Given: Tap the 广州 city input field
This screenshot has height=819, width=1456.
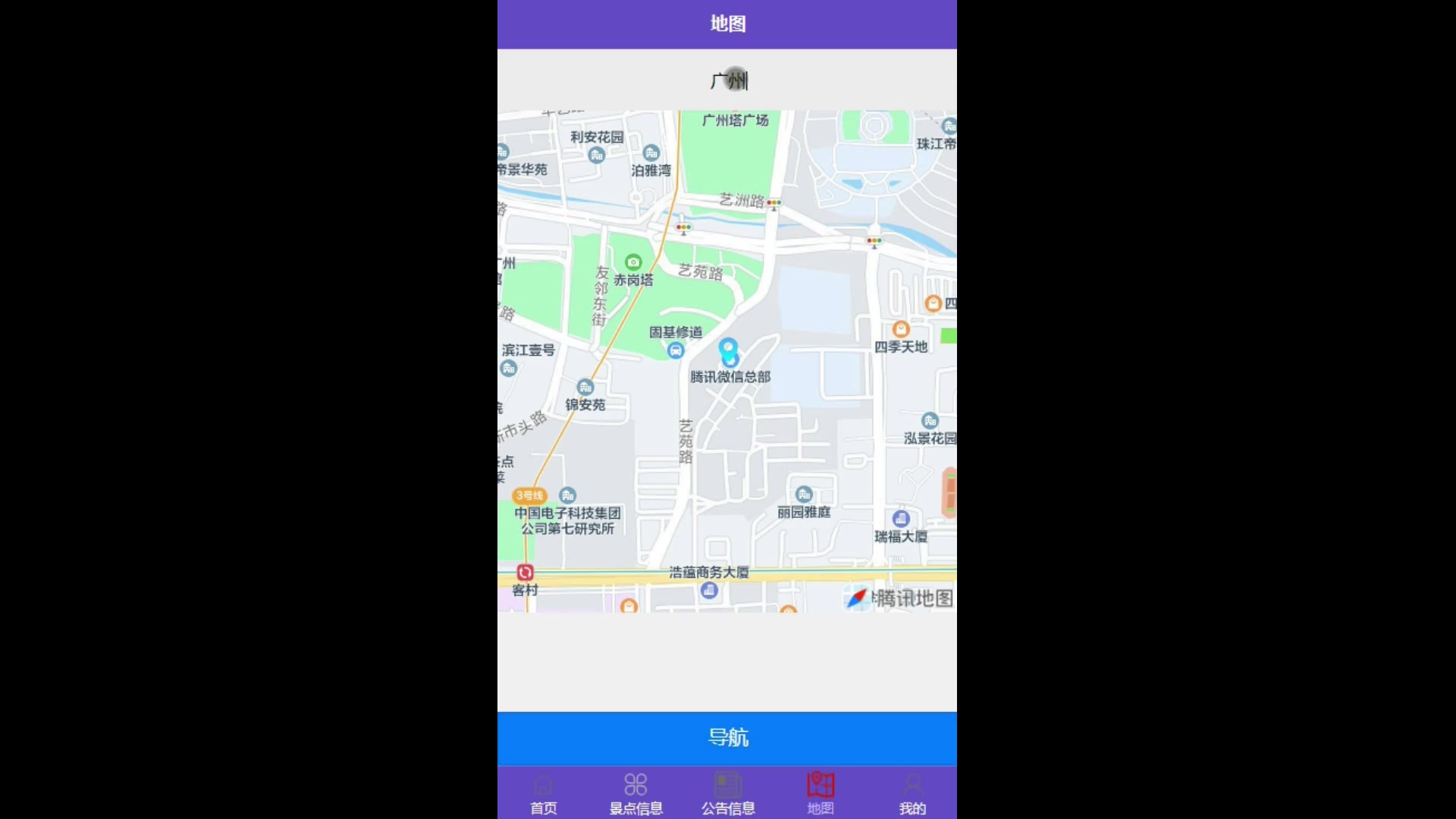Looking at the screenshot, I should click(x=727, y=80).
